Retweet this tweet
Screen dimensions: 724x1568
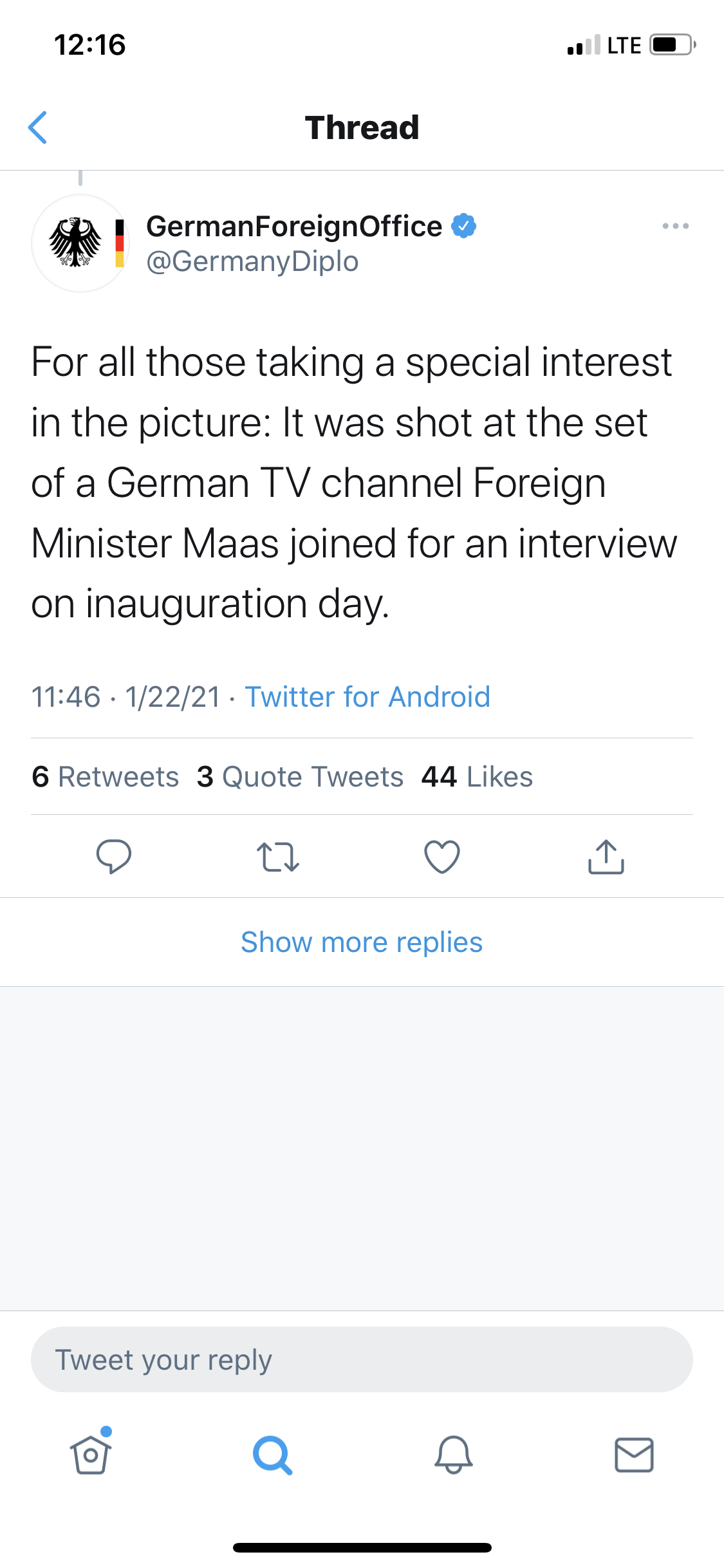click(x=278, y=857)
